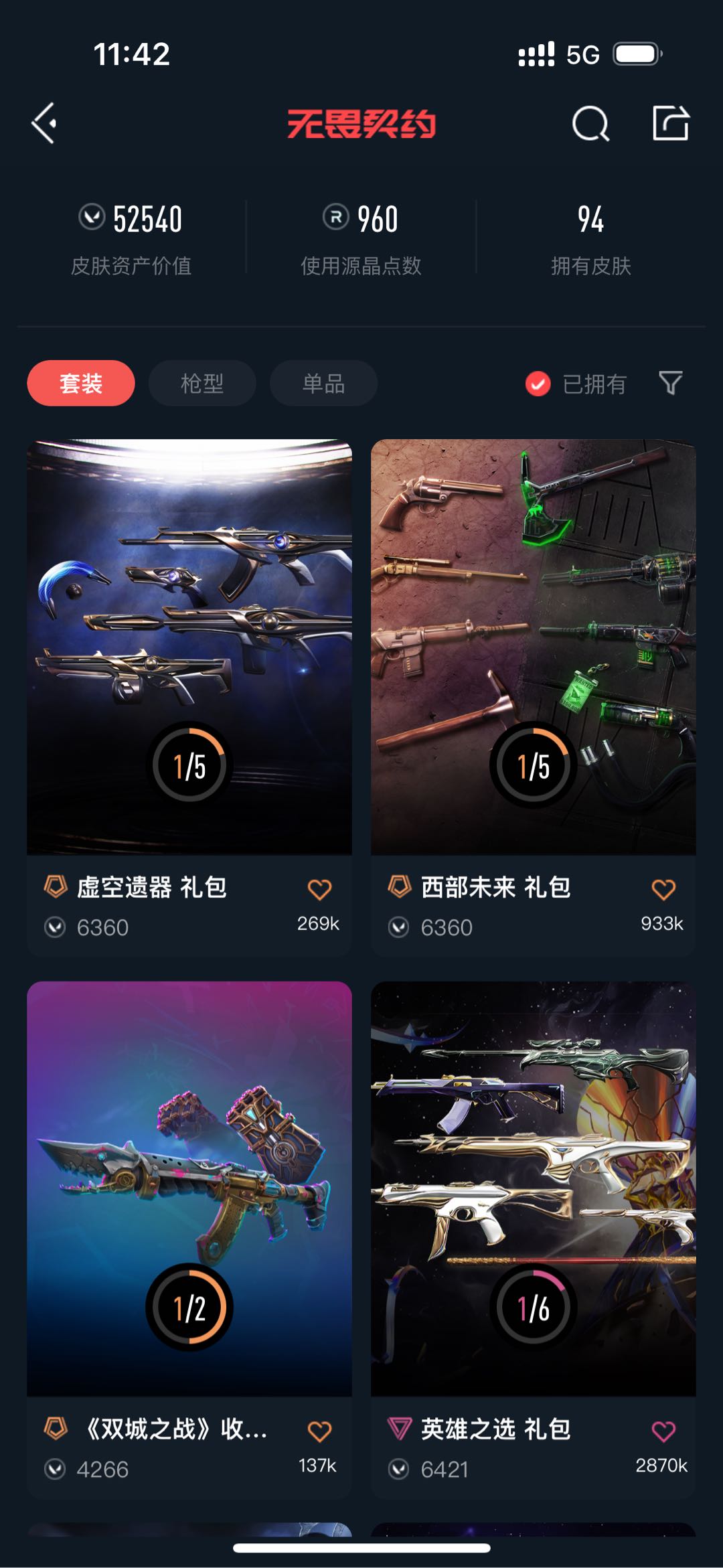Like the 英雄之选 礼包 bundle
This screenshot has height=1568, width=723.
[663, 1431]
